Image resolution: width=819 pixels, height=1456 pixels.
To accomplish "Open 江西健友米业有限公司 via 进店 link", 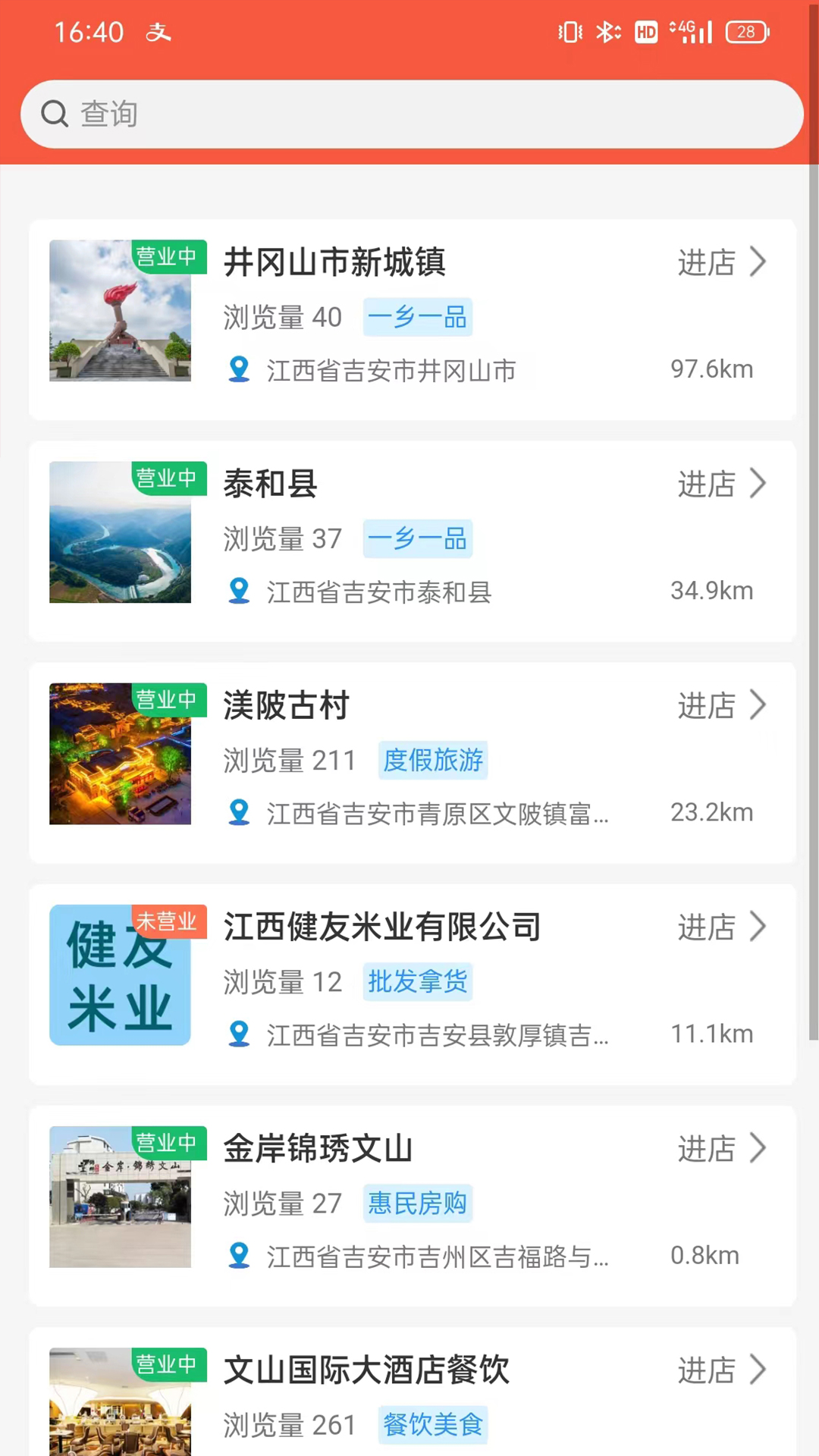I will pos(706,927).
